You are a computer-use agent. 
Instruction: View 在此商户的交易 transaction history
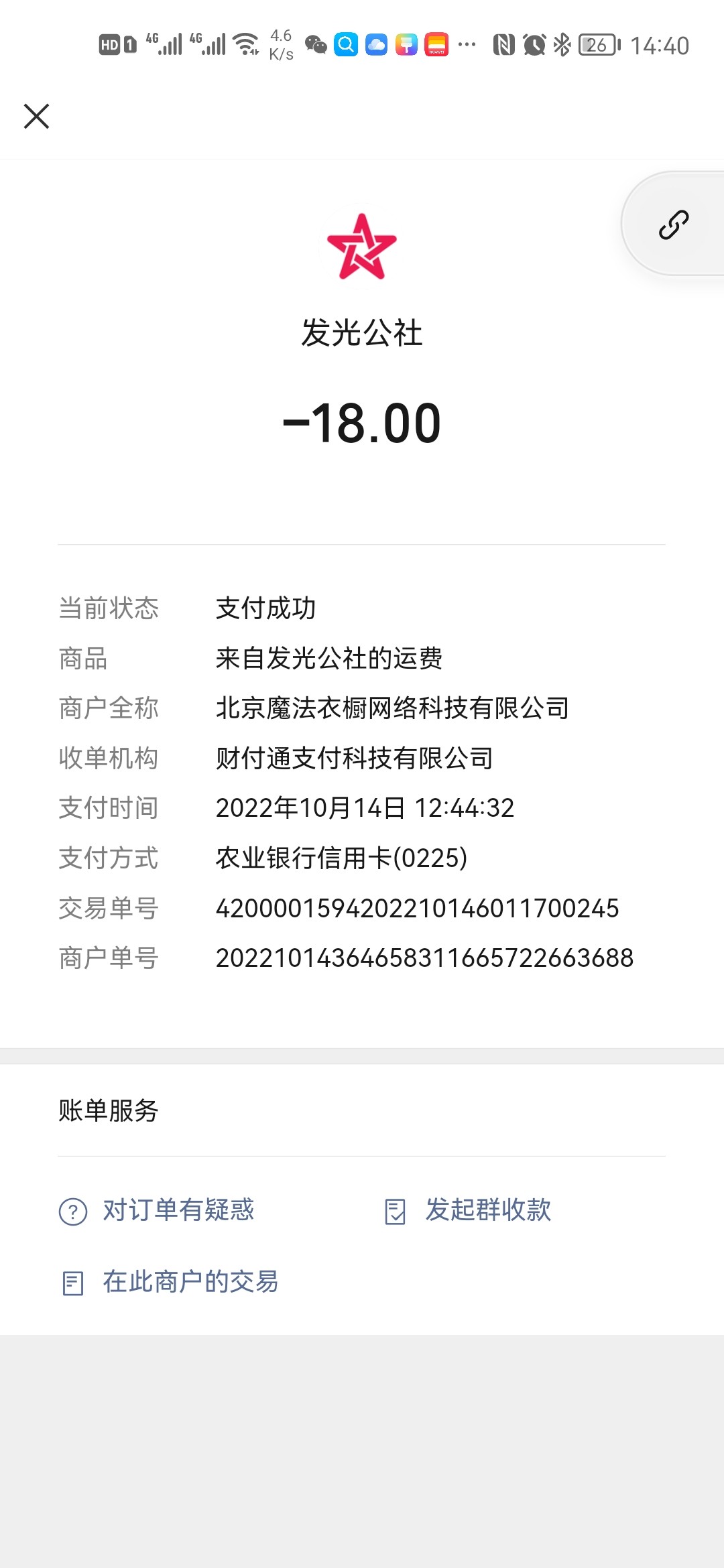pos(170,1282)
